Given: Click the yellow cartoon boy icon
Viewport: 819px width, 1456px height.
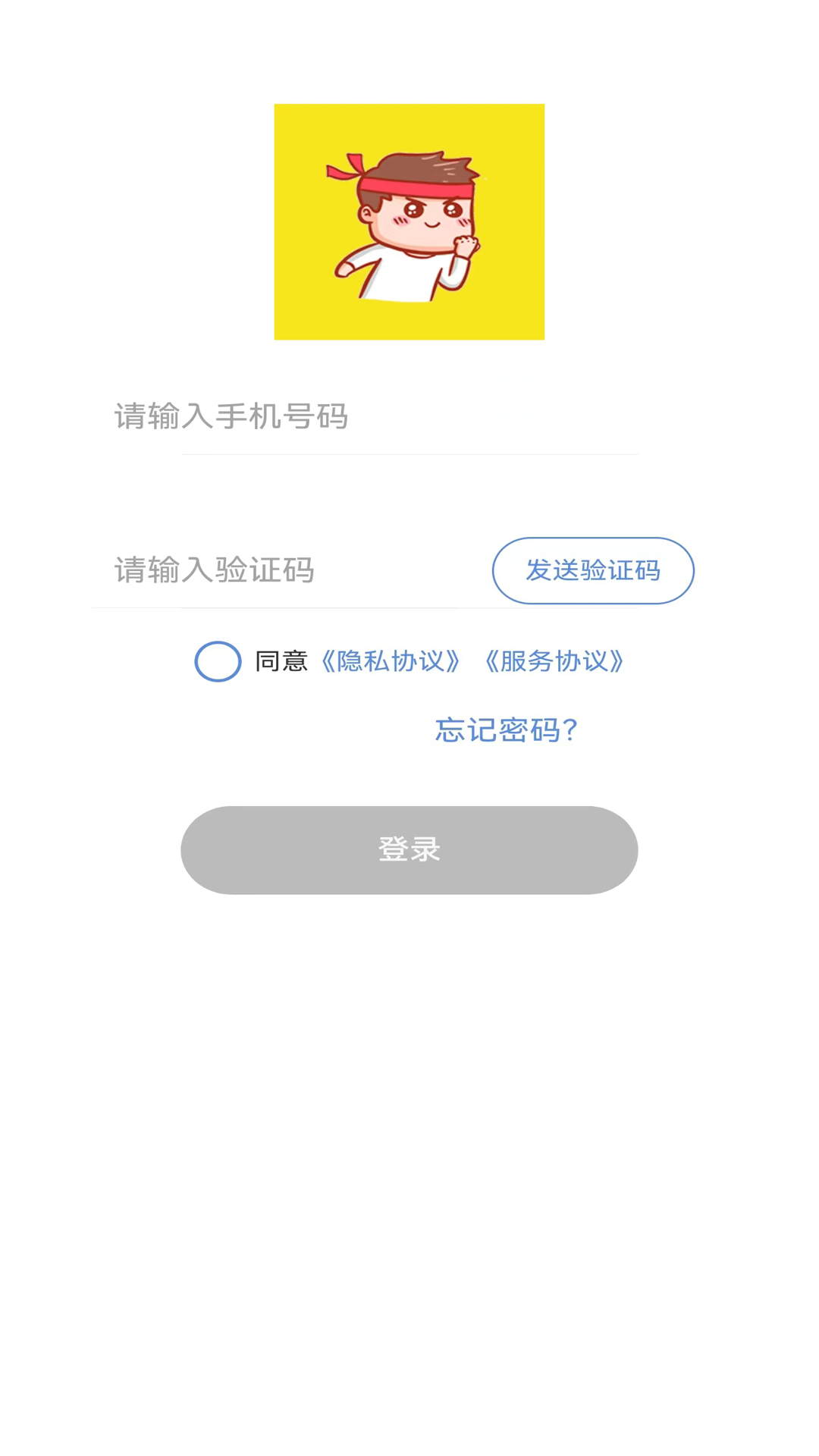Looking at the screenshot, I should coord(409,222).
